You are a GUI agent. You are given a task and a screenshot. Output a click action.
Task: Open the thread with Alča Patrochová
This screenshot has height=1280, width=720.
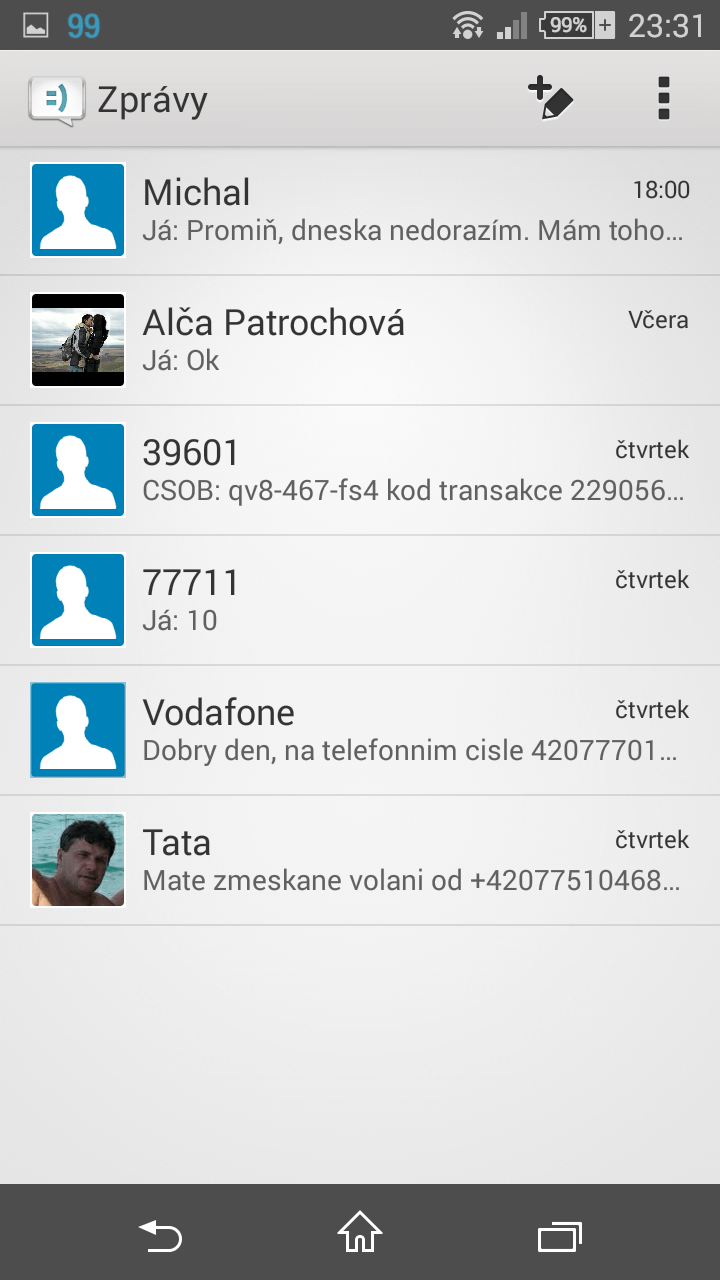[x=360, y=341]
